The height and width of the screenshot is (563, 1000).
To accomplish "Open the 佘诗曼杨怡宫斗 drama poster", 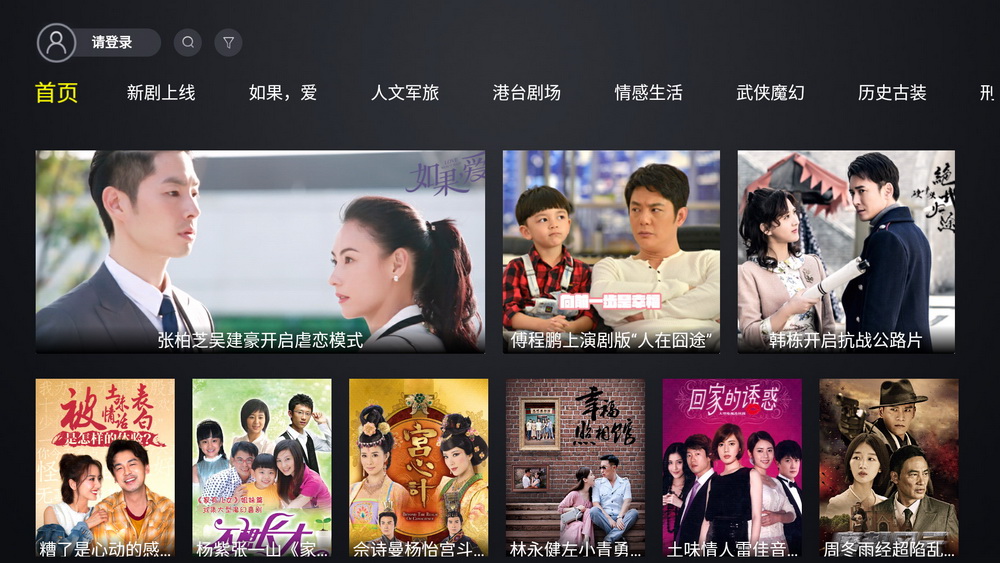I will point(418,467).
